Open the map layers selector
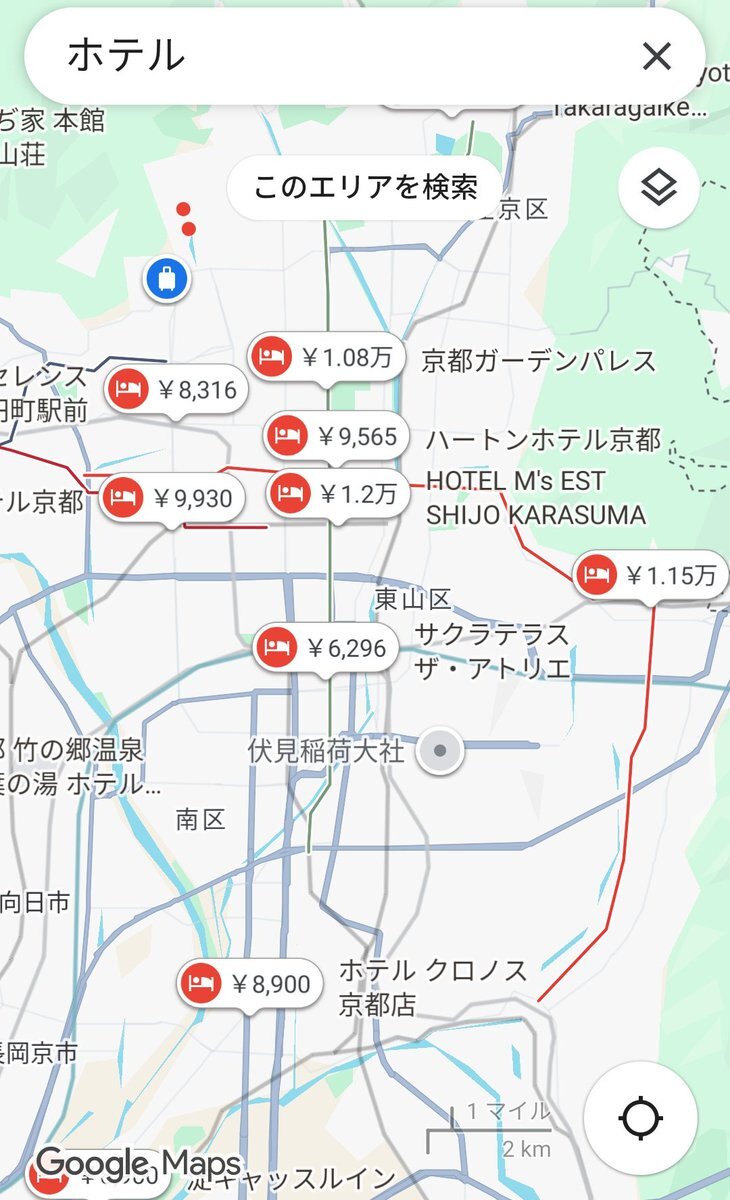Screen dimensions: 730x1200 coord(658,188)
